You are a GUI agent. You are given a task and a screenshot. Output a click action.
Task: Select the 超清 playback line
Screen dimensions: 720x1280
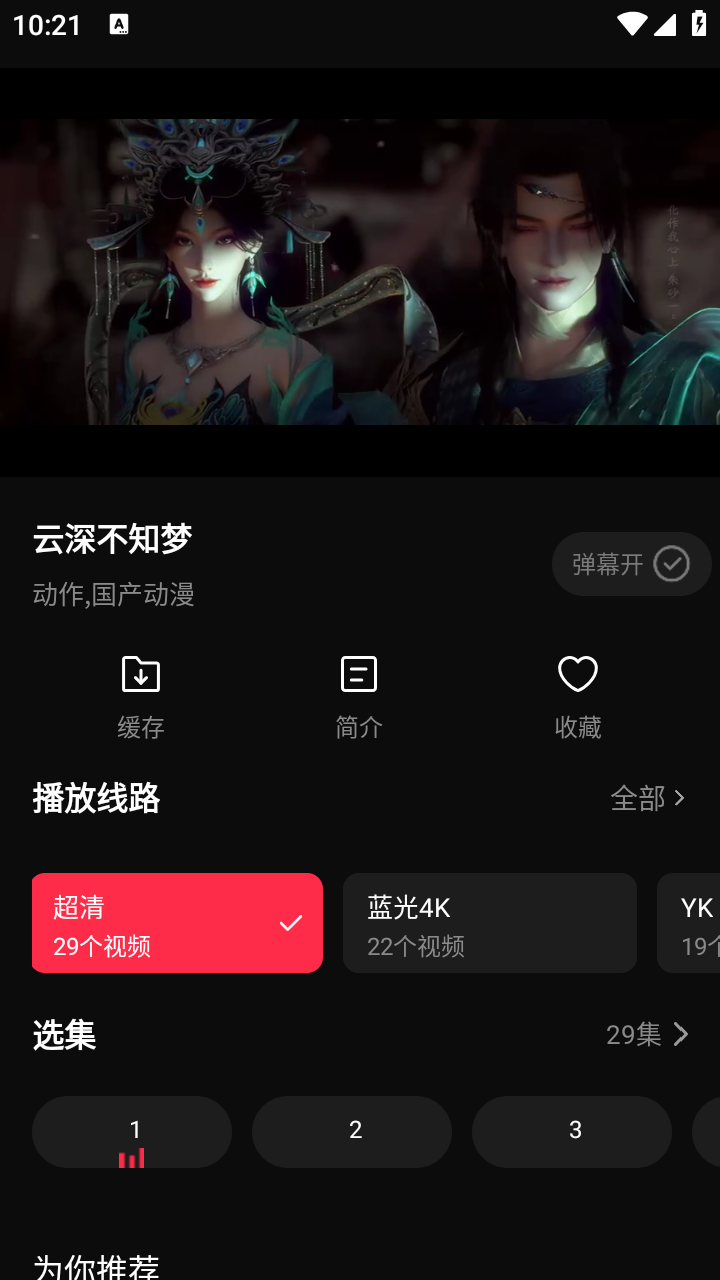point(177,923)
